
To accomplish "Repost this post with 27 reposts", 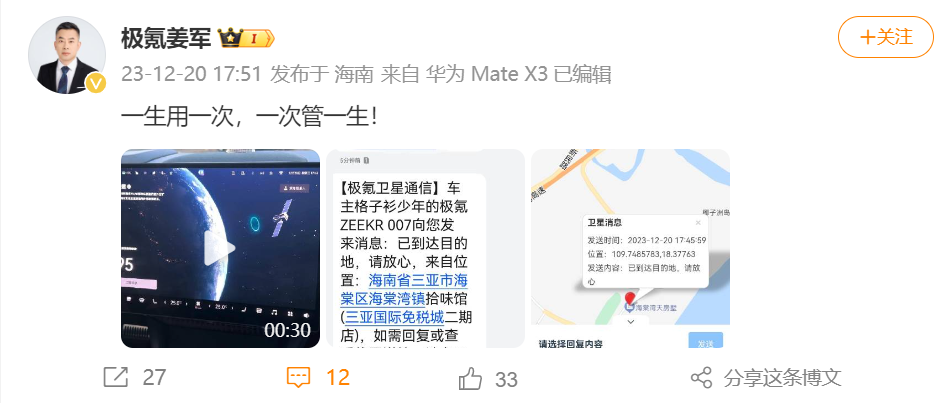I will coord(134,378).
